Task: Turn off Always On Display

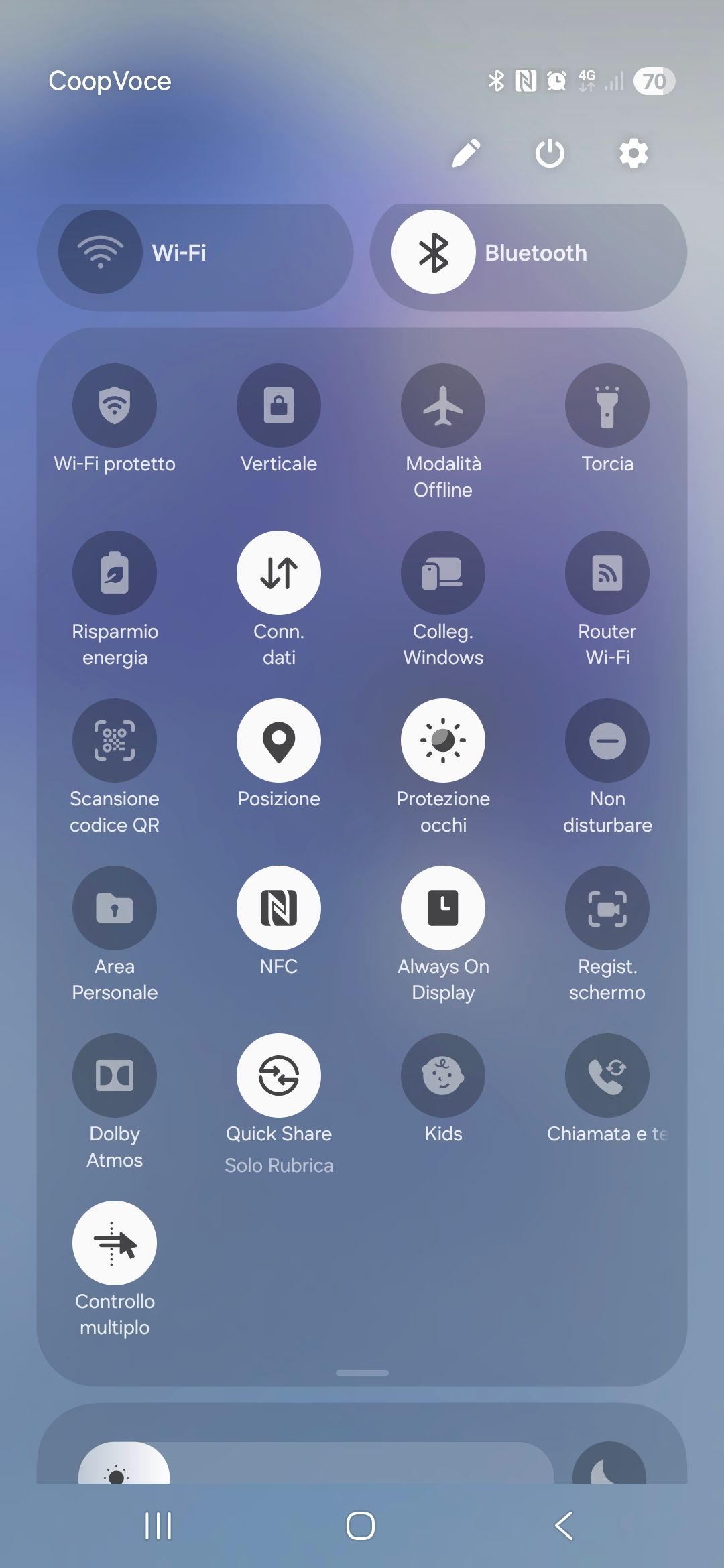Action: pyautogui.click(x=443, y=907)
